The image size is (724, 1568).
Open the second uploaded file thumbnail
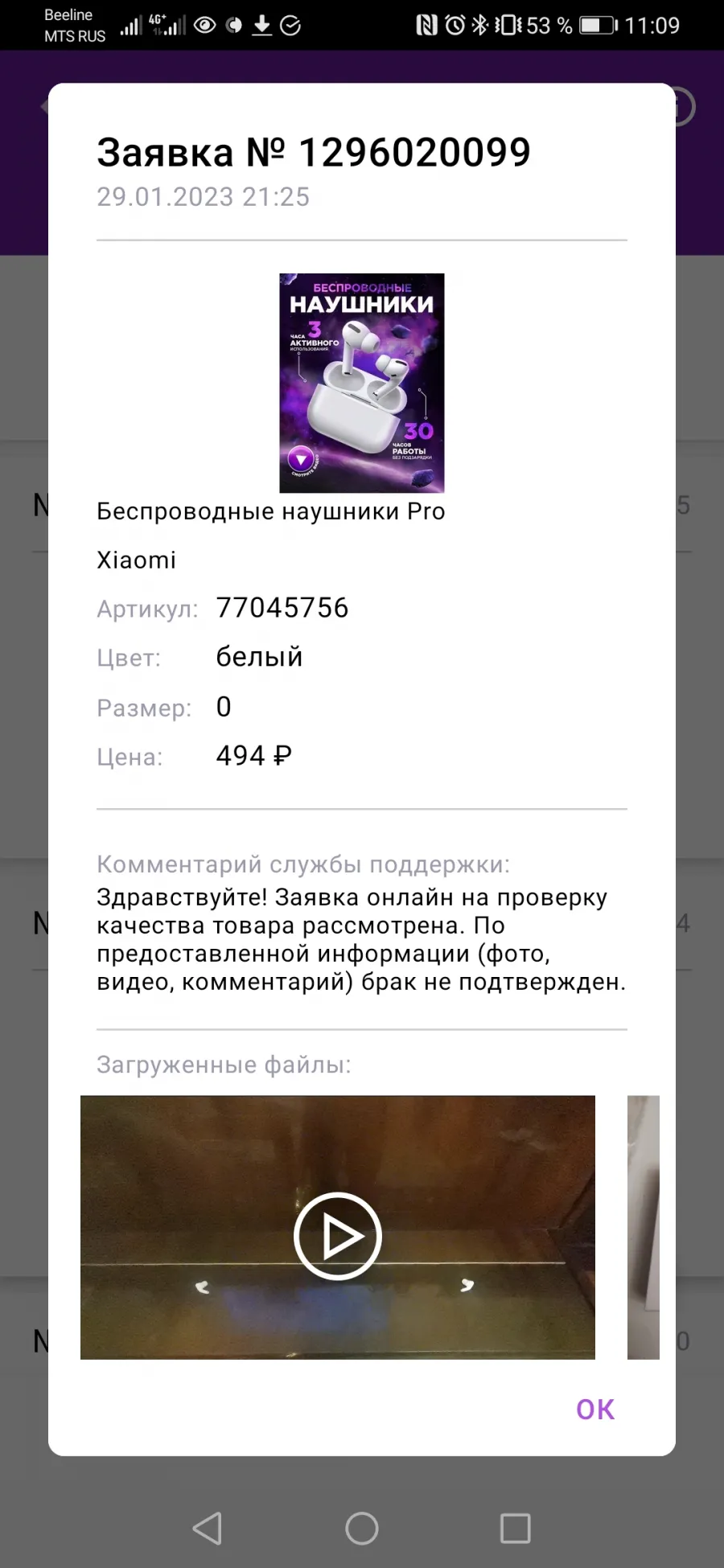[x=644, y=1227]
